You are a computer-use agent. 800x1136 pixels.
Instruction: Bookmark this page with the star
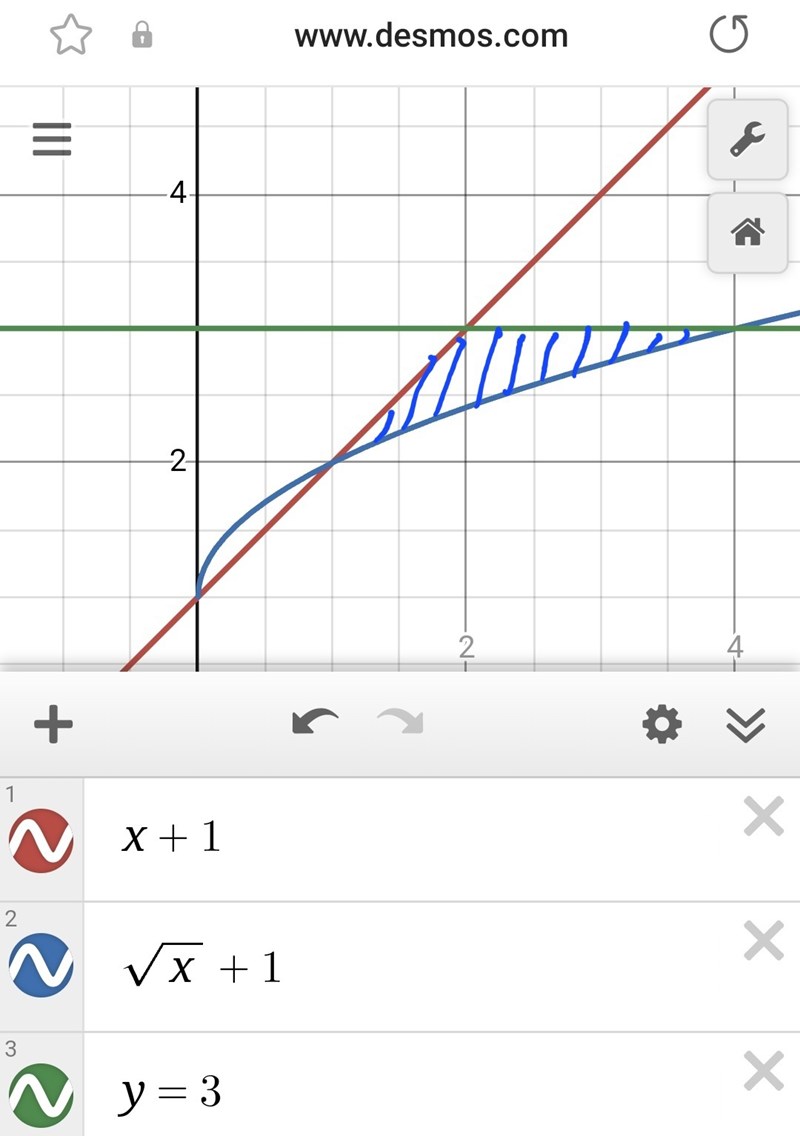coord(71,36)
